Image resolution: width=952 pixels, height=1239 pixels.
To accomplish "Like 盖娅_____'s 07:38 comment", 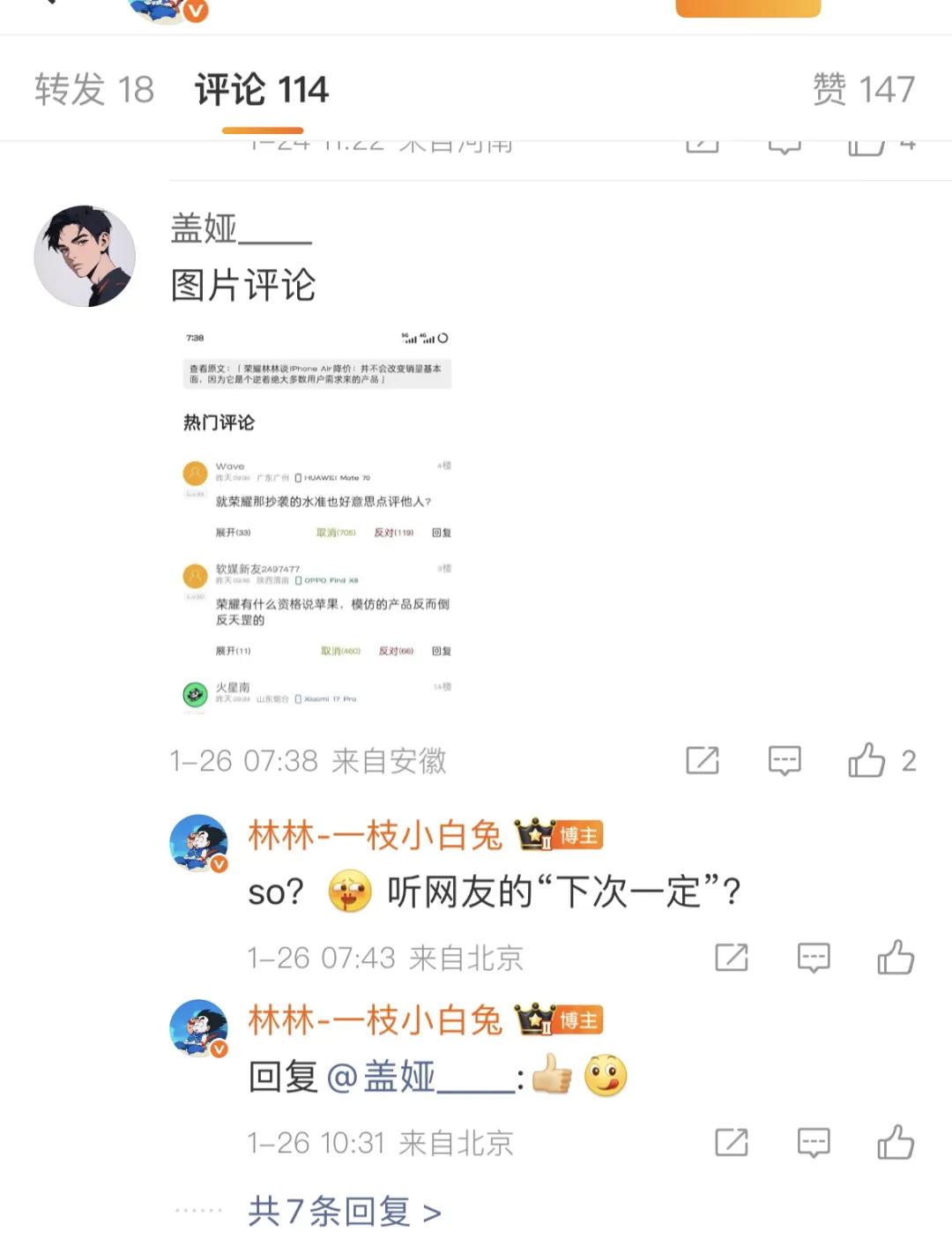I will [867, 760].
